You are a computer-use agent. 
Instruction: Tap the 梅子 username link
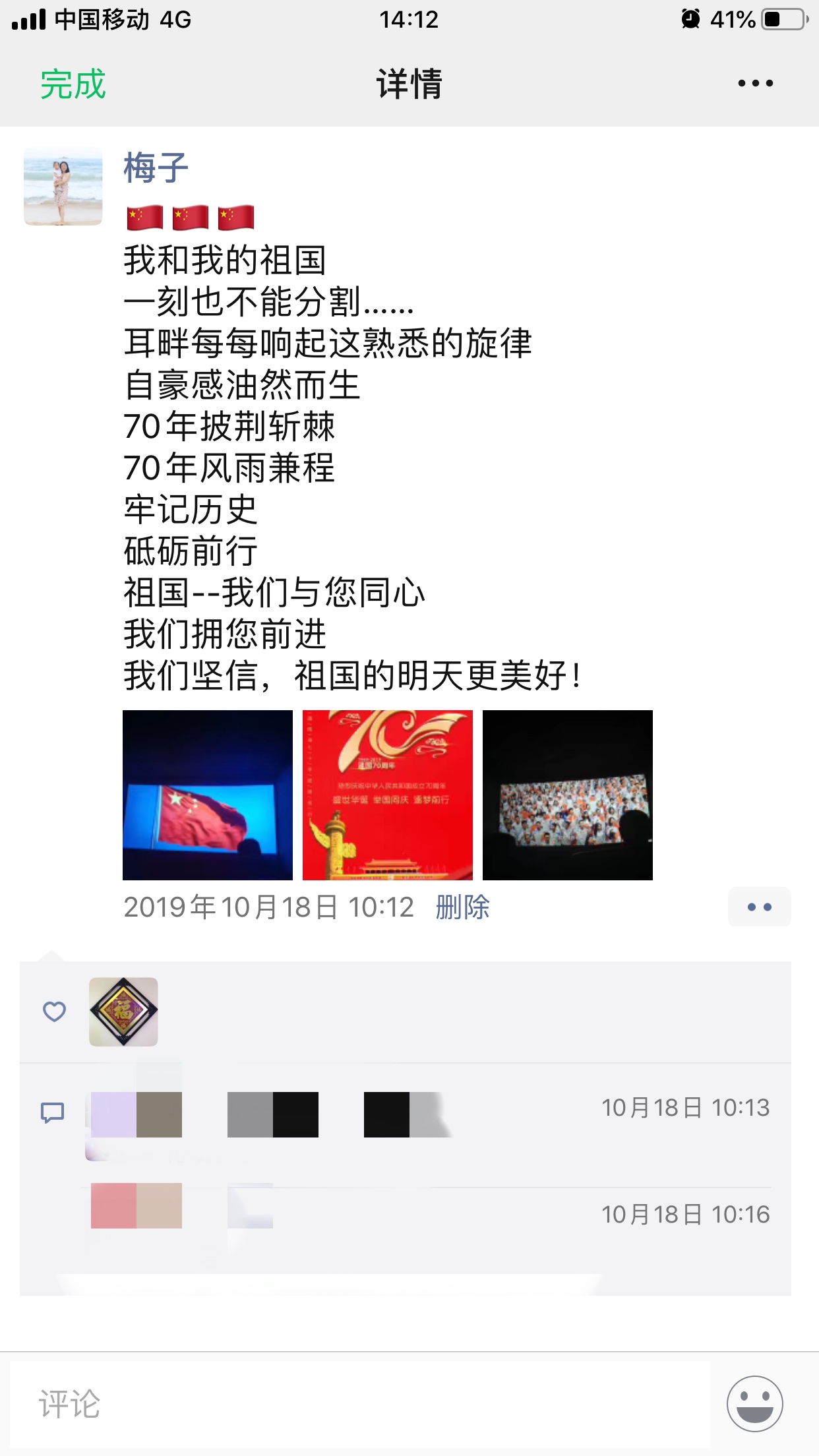[156, 167]
